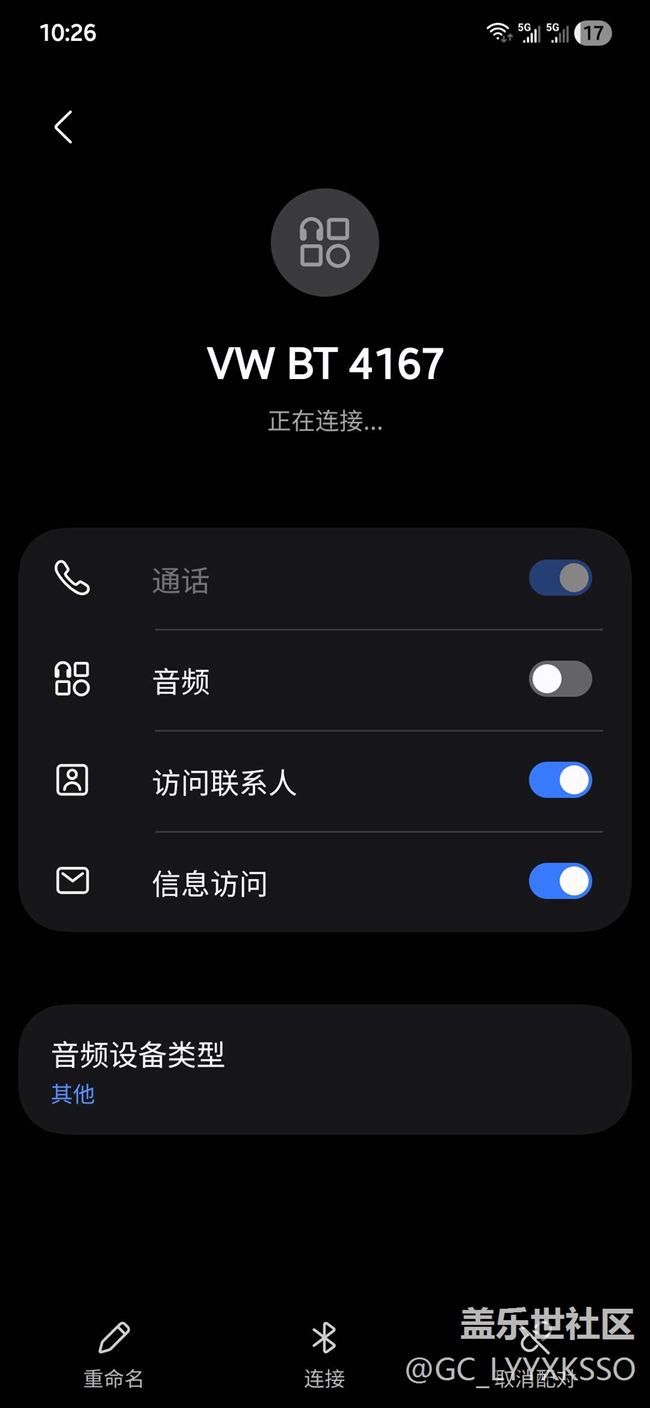This screenshot has width=650, height=1408.
Task: Disable the 信息访问 message access switch
Action: (x=560, y=881)
